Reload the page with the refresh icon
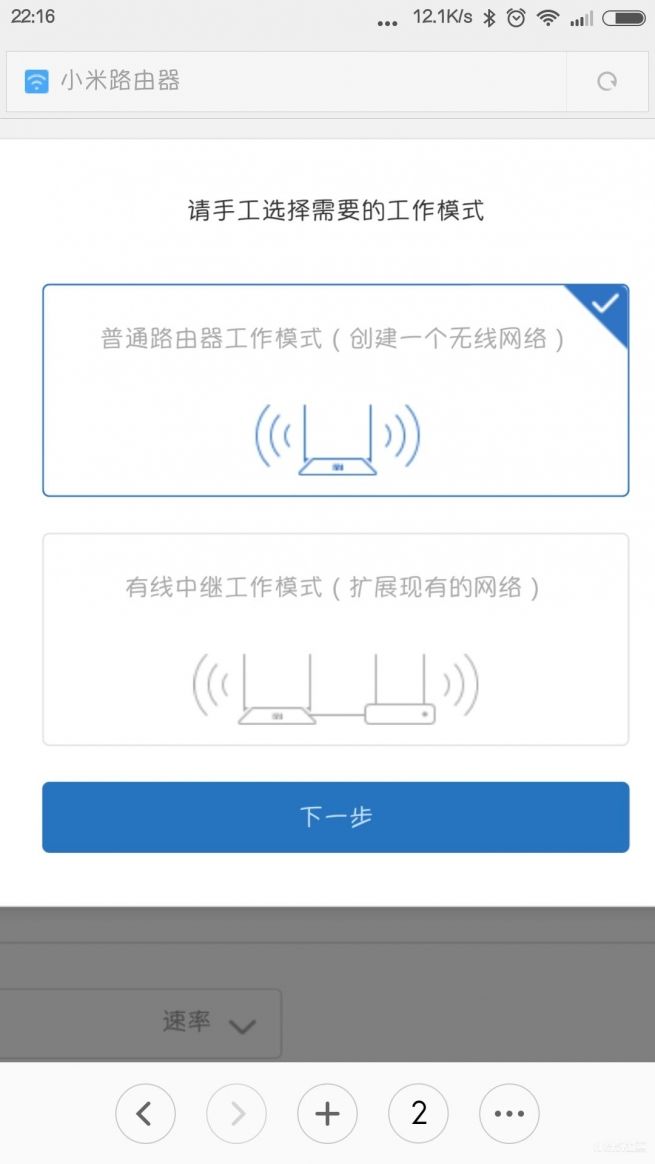Viewport: 655px width, 1164px height. coord(607,81)
